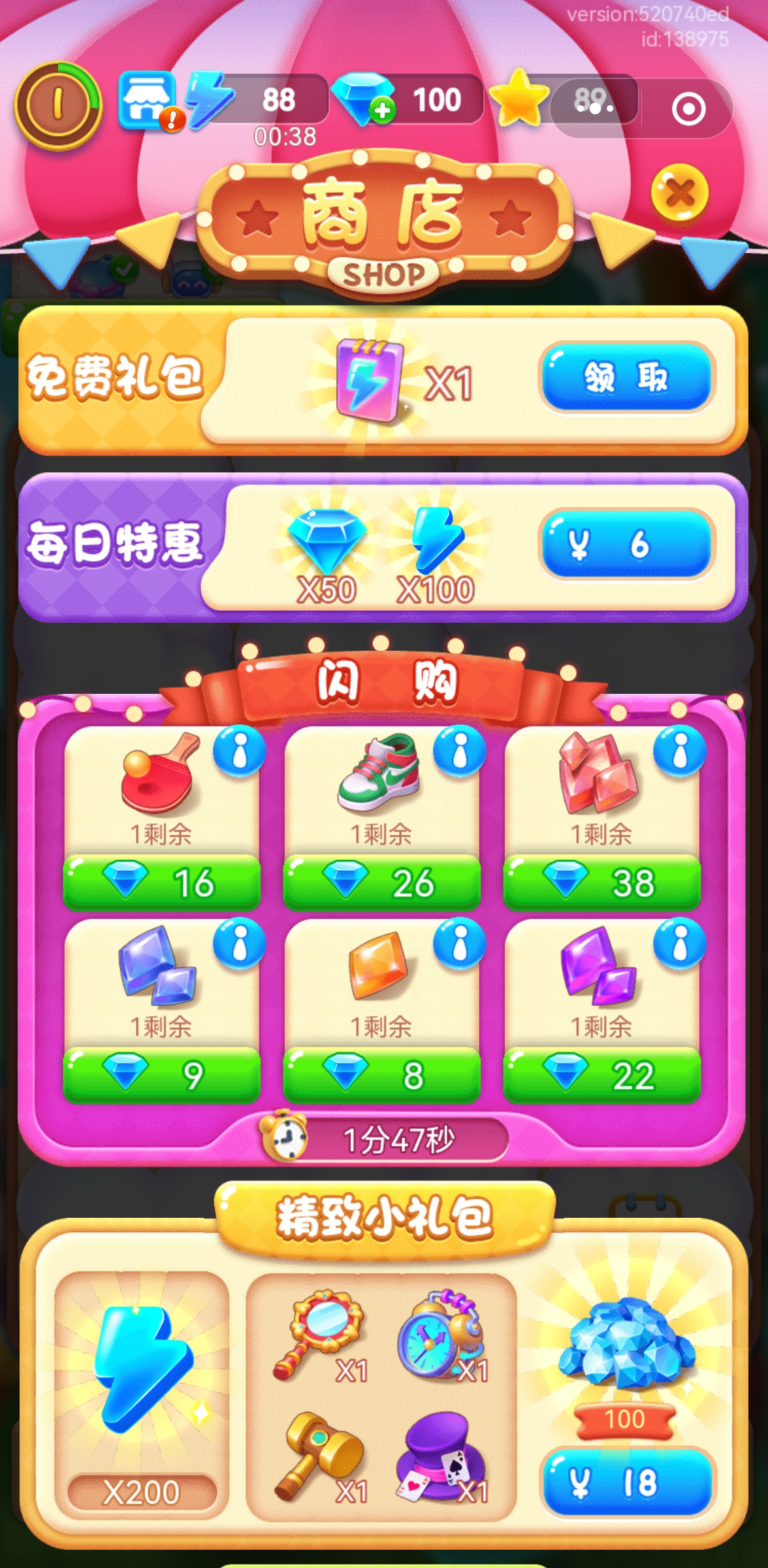The image size is (768, 1568).
Task: Show info for the ping-pong paddle item
Action: pos(240,751)
